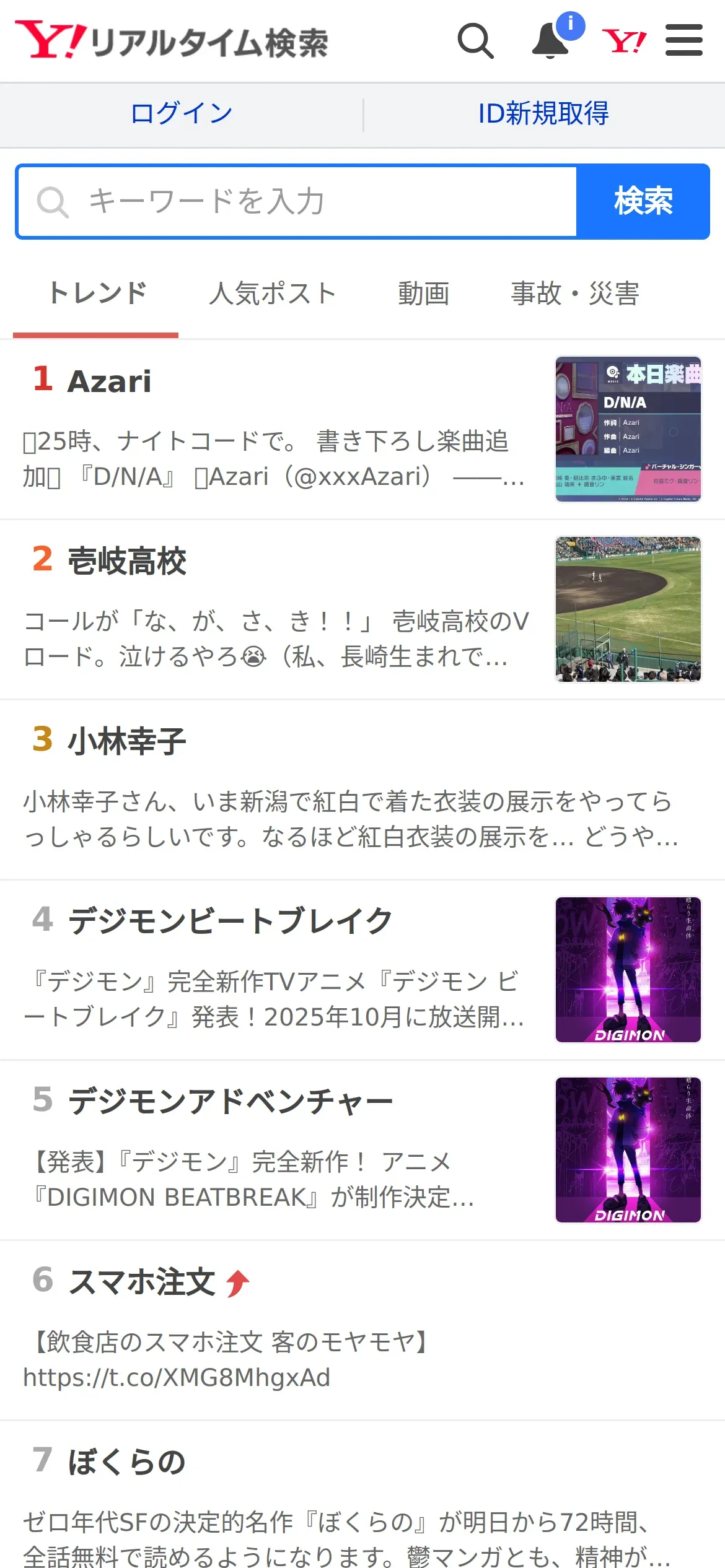
Task: Open the デジモンアドベンチャー trend
Action: coord(362,1151)
